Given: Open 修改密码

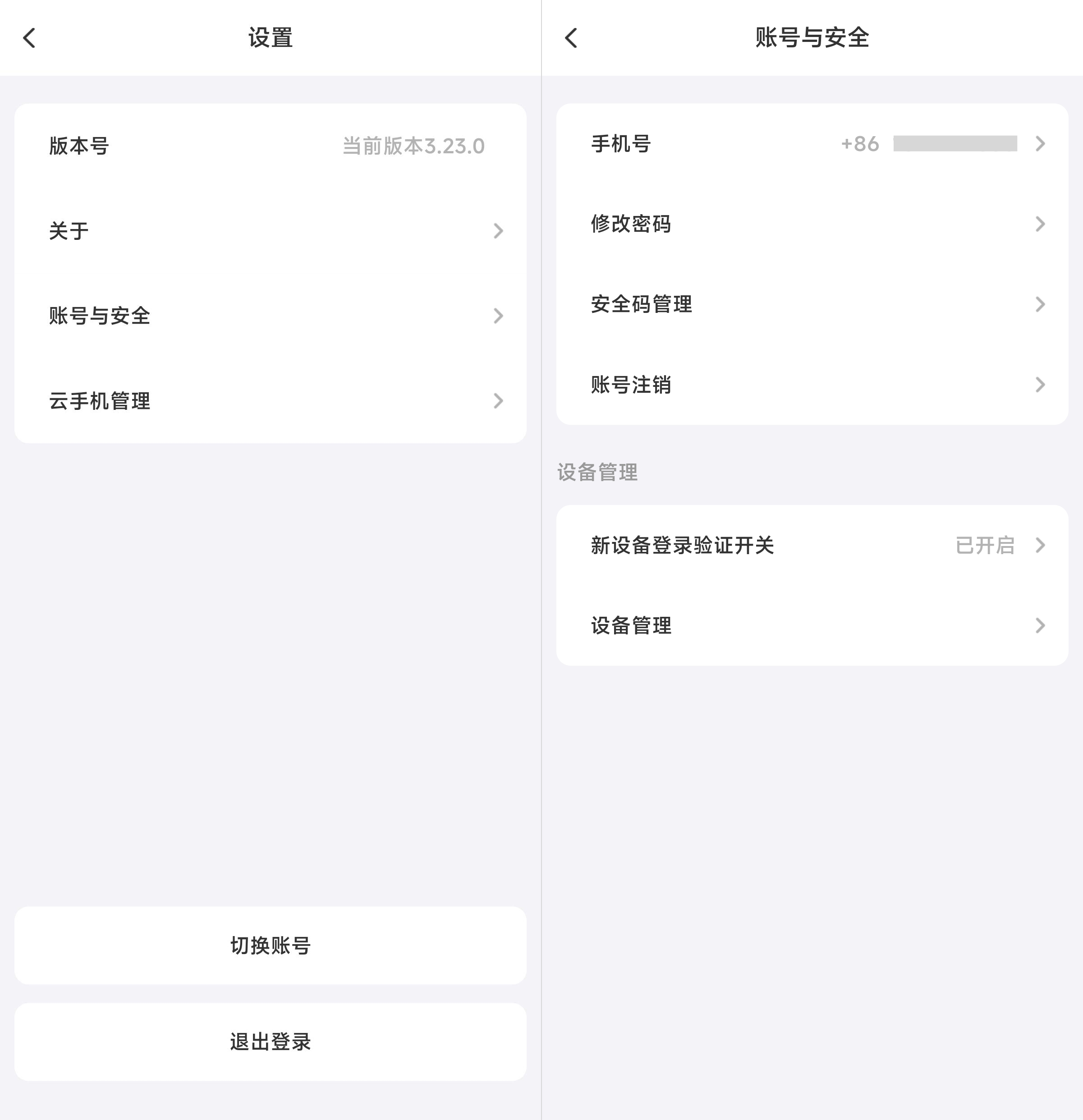Looking at the screenshot, I should tap(812, 224).
